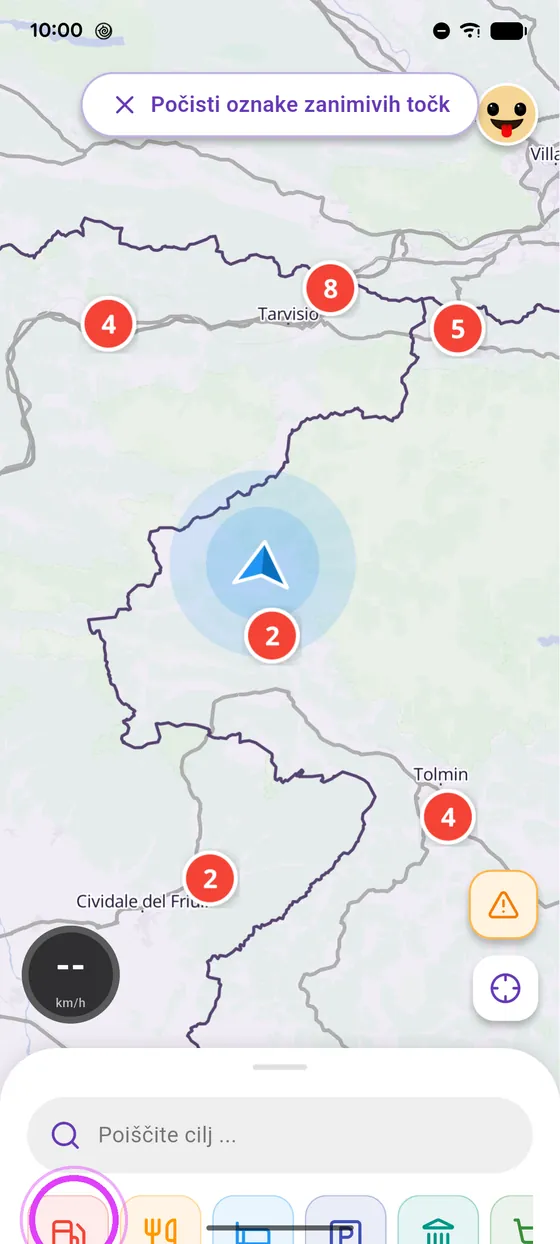Screen dimensions: 560x1244
Task: Select the gas station category
Action: [72, 1221]
